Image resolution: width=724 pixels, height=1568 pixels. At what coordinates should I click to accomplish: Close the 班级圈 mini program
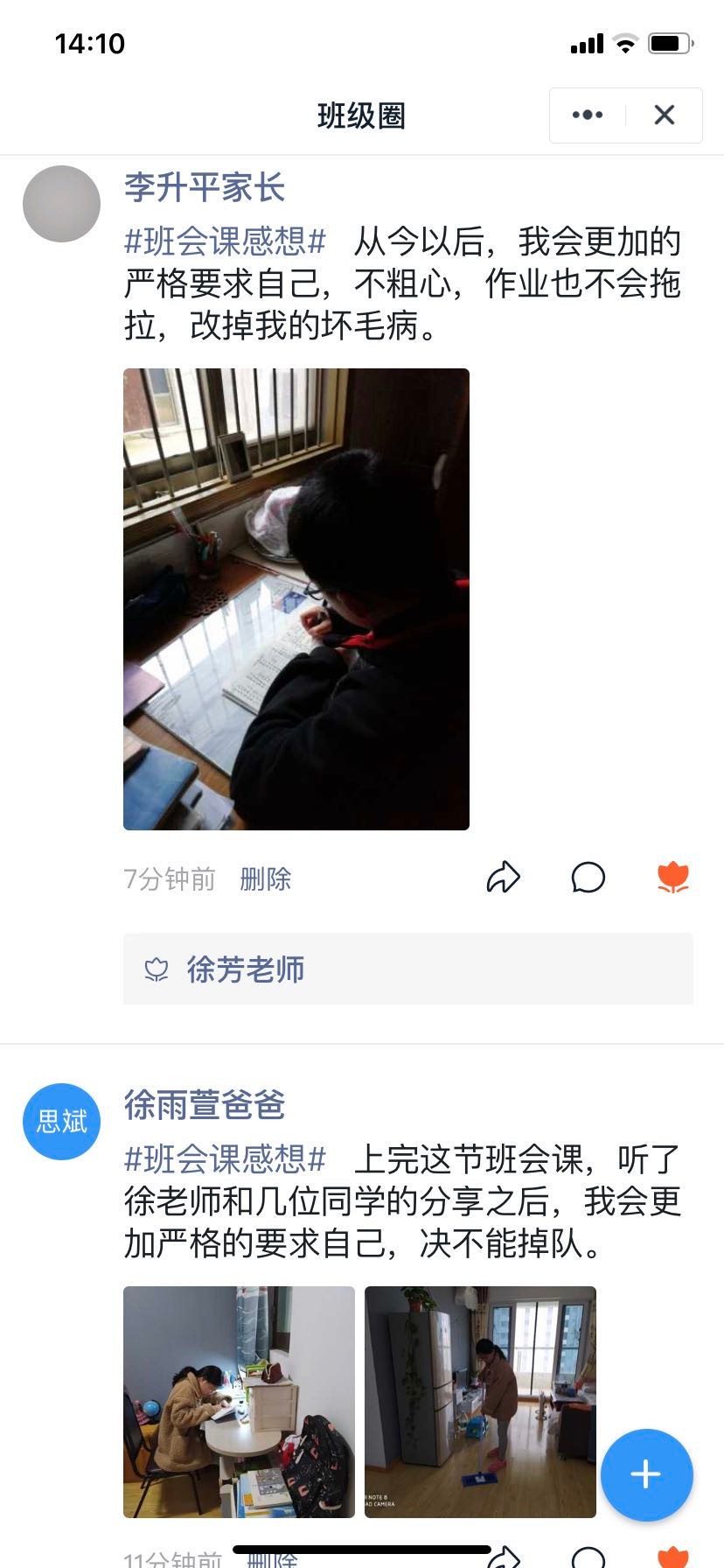[665, 115]
